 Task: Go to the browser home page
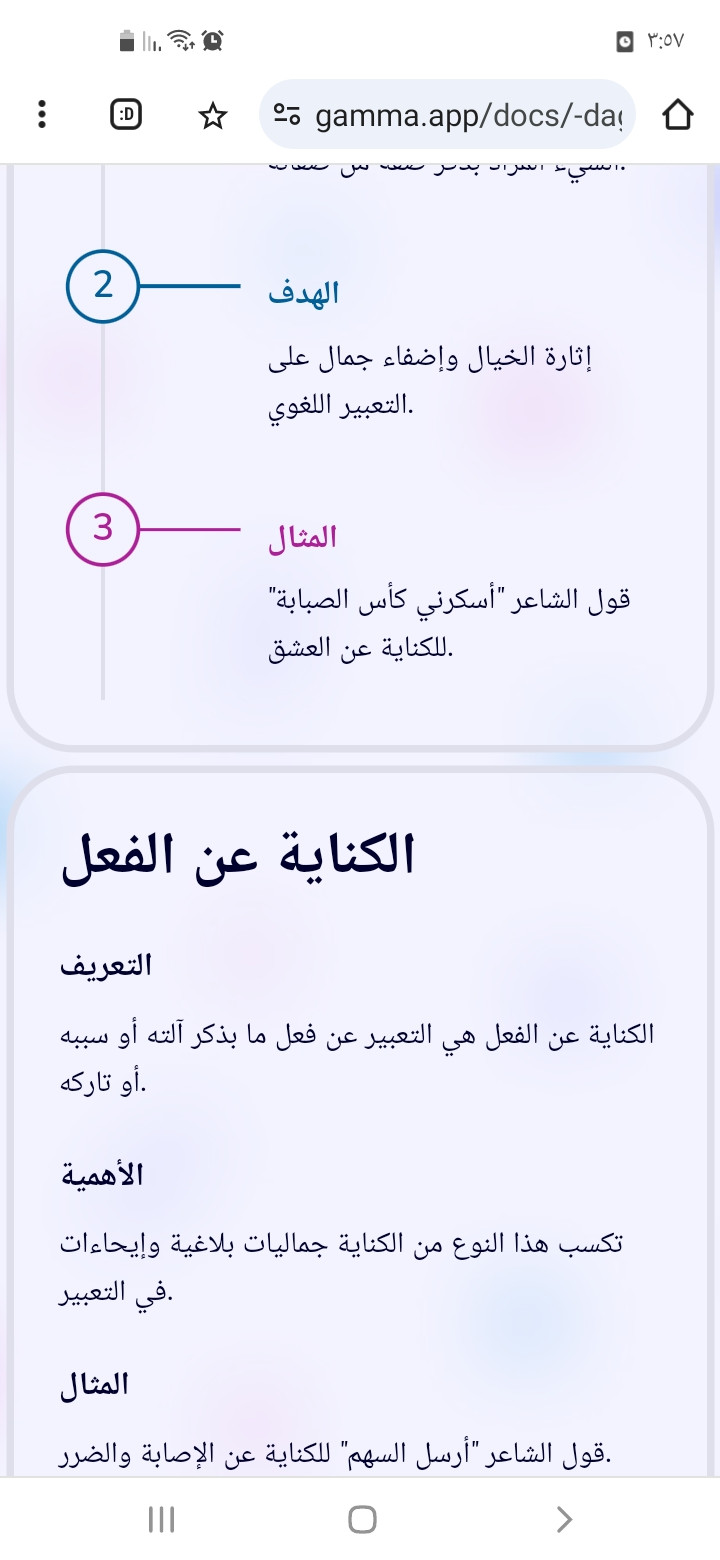pos(678,115)
